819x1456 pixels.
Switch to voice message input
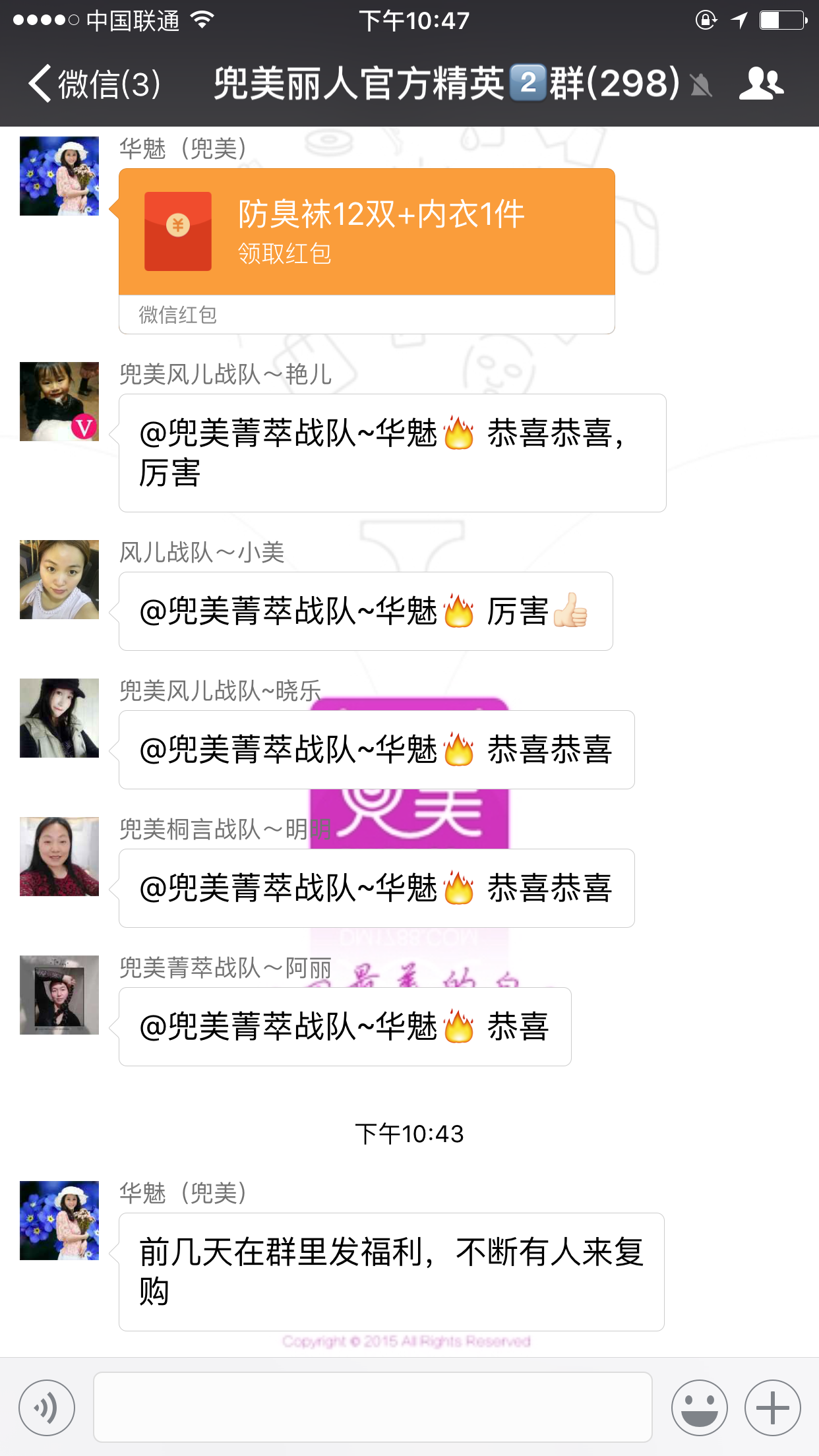pos(47,1407)
